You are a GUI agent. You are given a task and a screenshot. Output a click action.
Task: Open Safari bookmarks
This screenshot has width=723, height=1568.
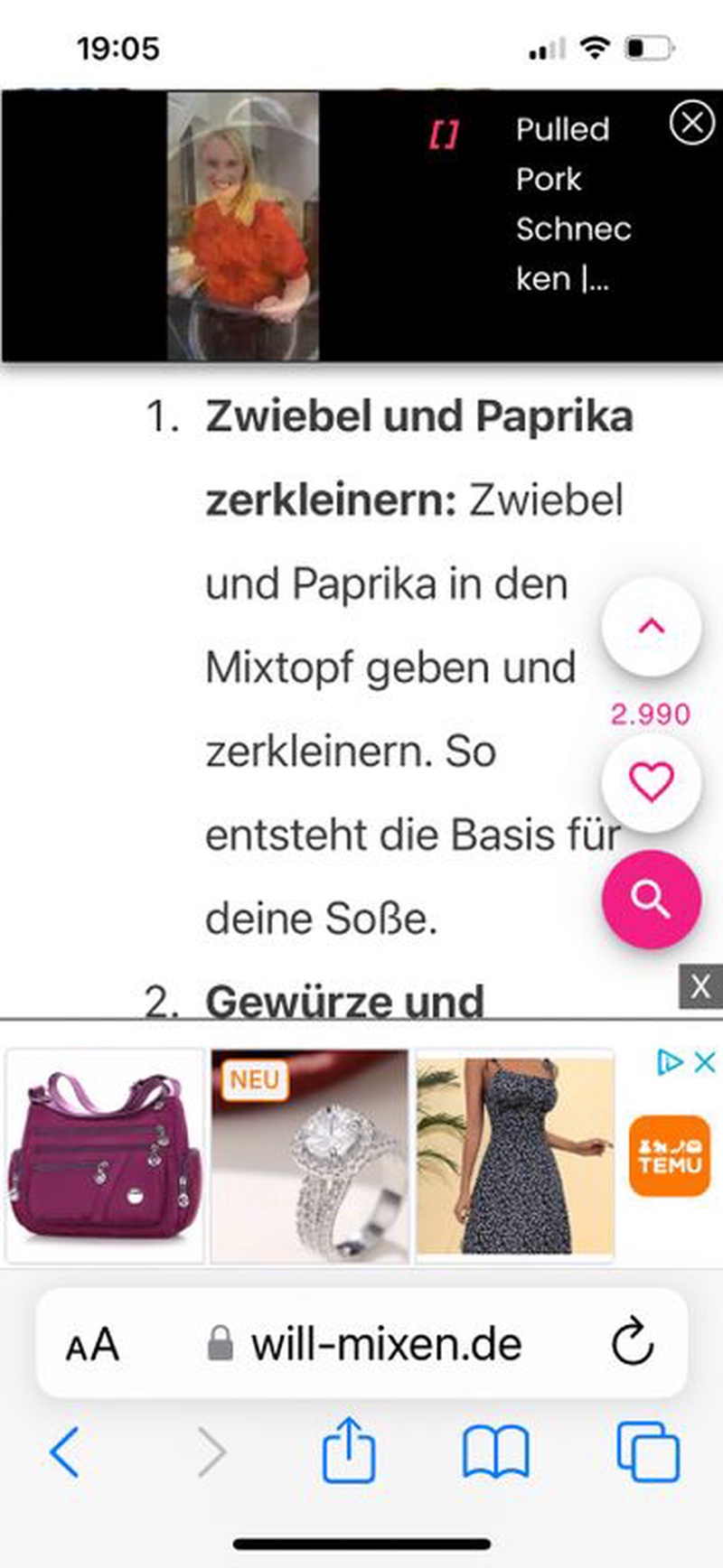point(495,1451)
